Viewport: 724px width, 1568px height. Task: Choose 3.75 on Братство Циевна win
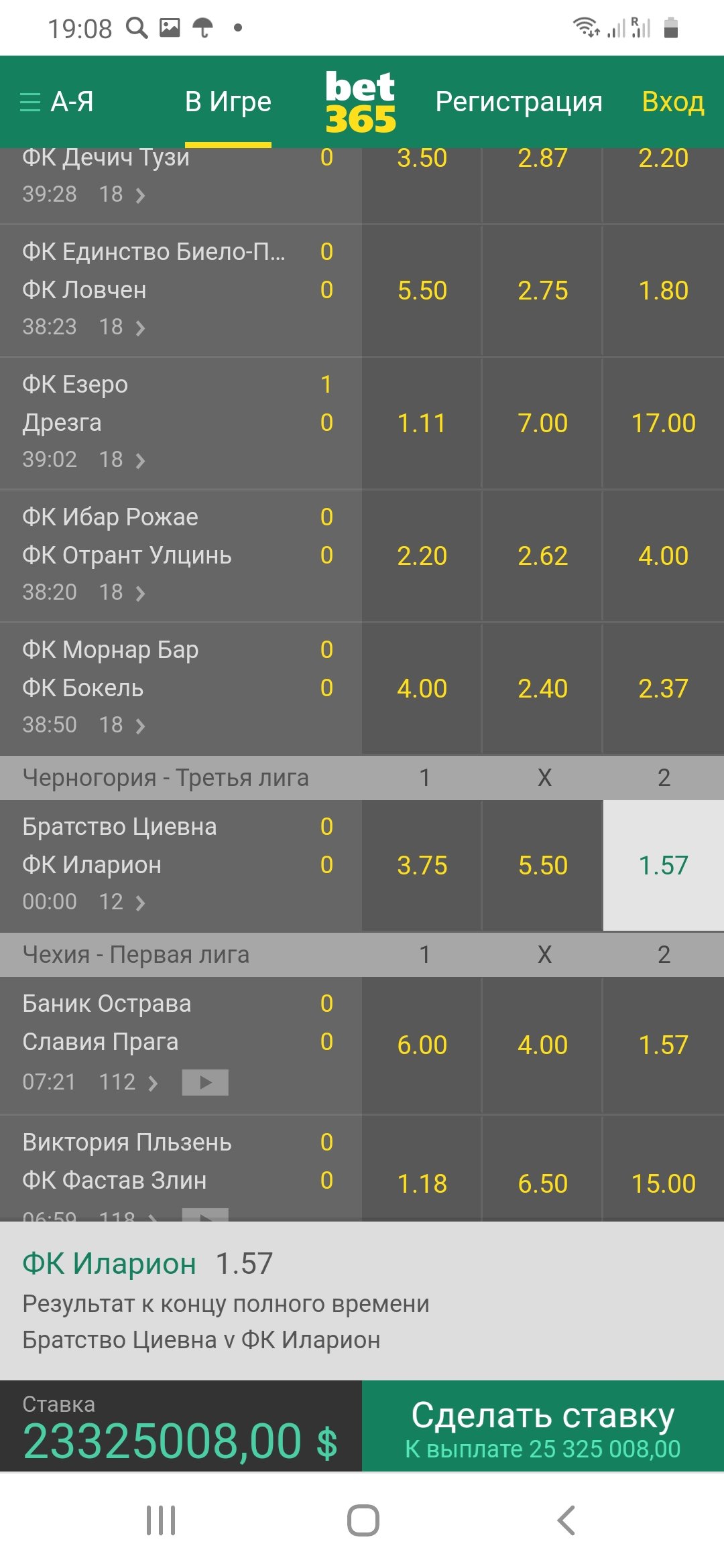422,865
